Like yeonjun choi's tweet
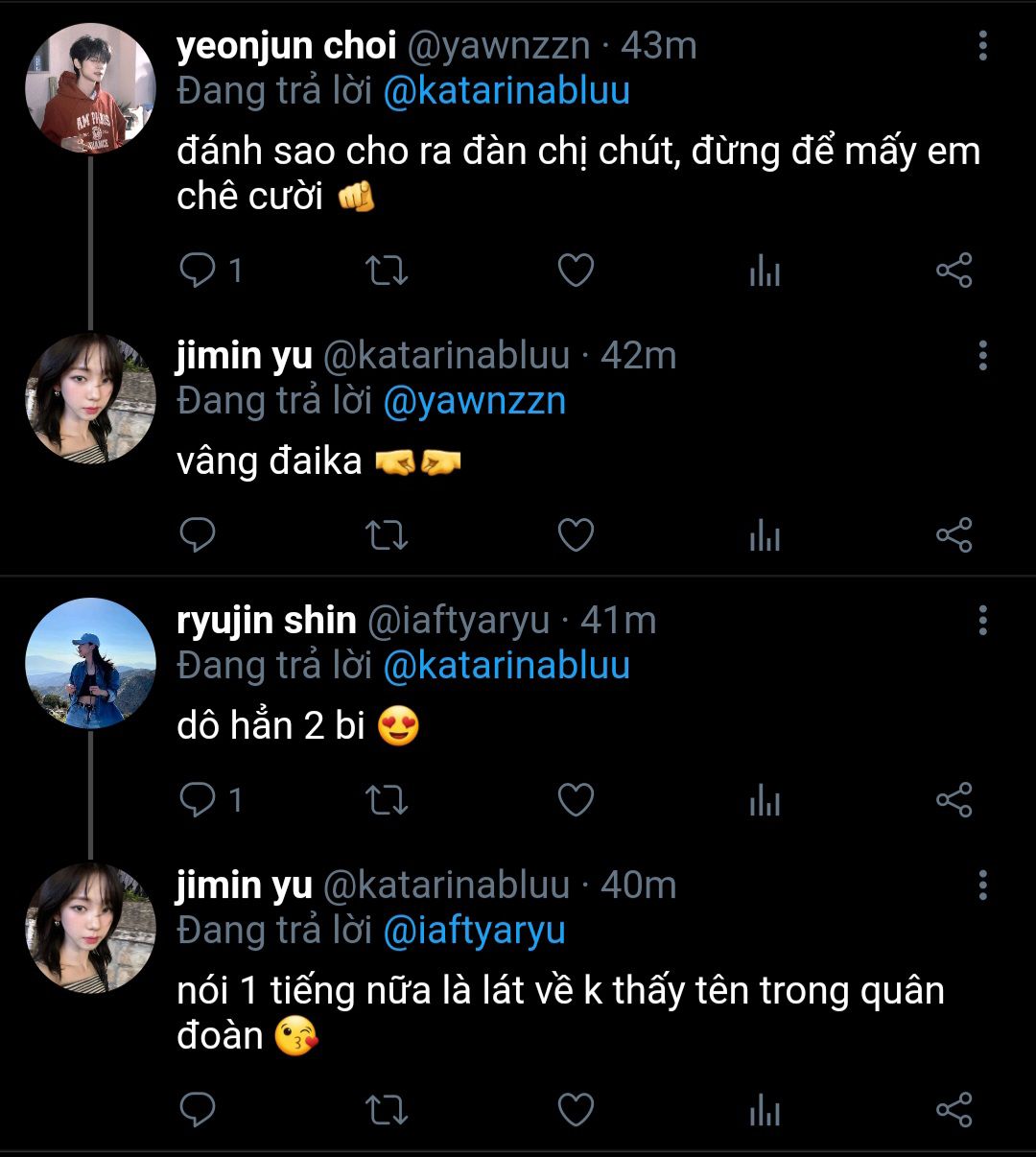1036x1157 pixels. (x=576, y=272)
